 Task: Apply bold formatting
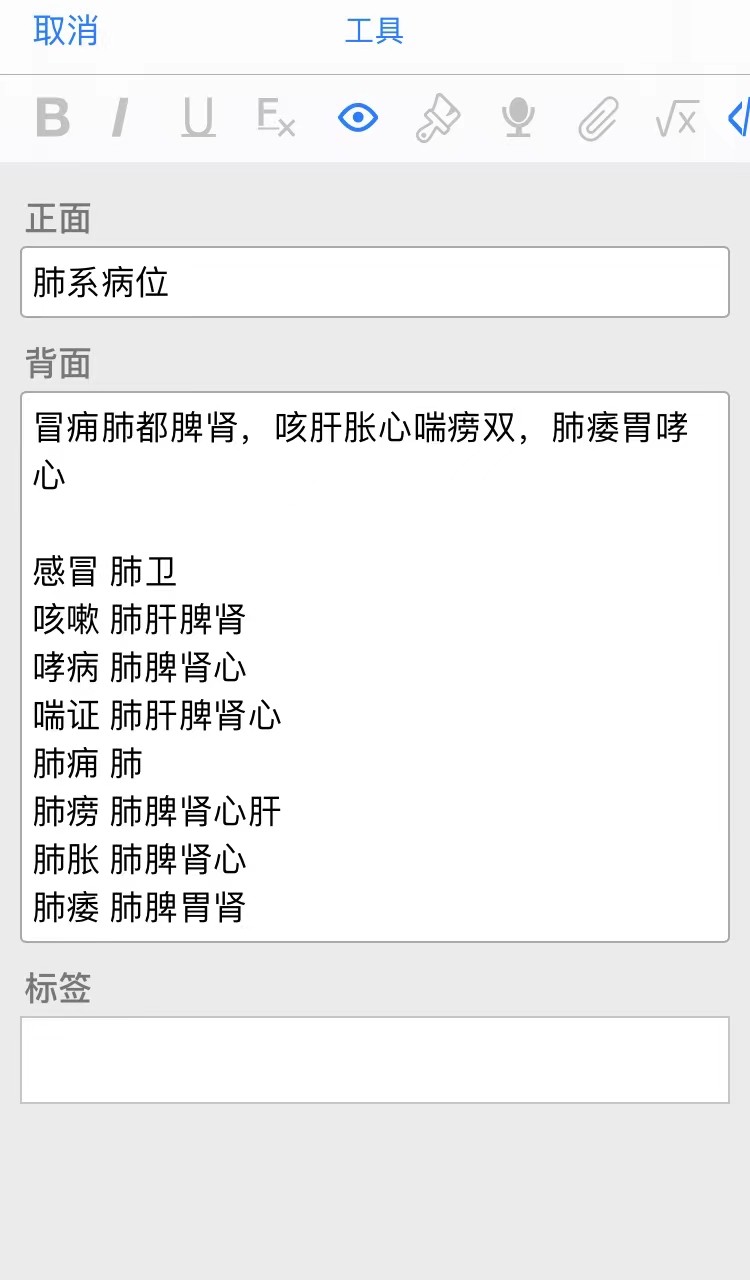pos(52,119)
